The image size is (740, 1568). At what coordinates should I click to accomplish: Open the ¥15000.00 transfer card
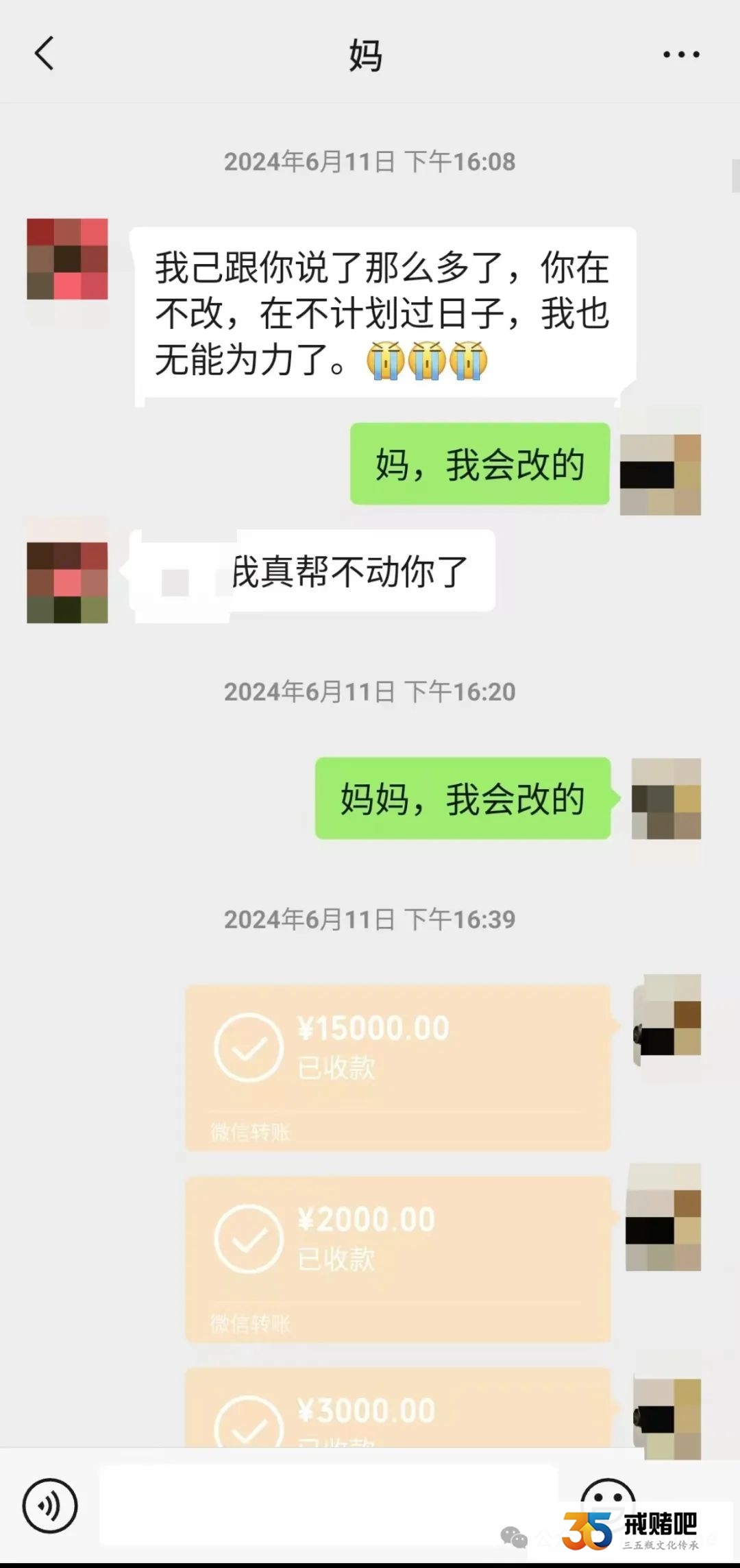click(397, 1068)
